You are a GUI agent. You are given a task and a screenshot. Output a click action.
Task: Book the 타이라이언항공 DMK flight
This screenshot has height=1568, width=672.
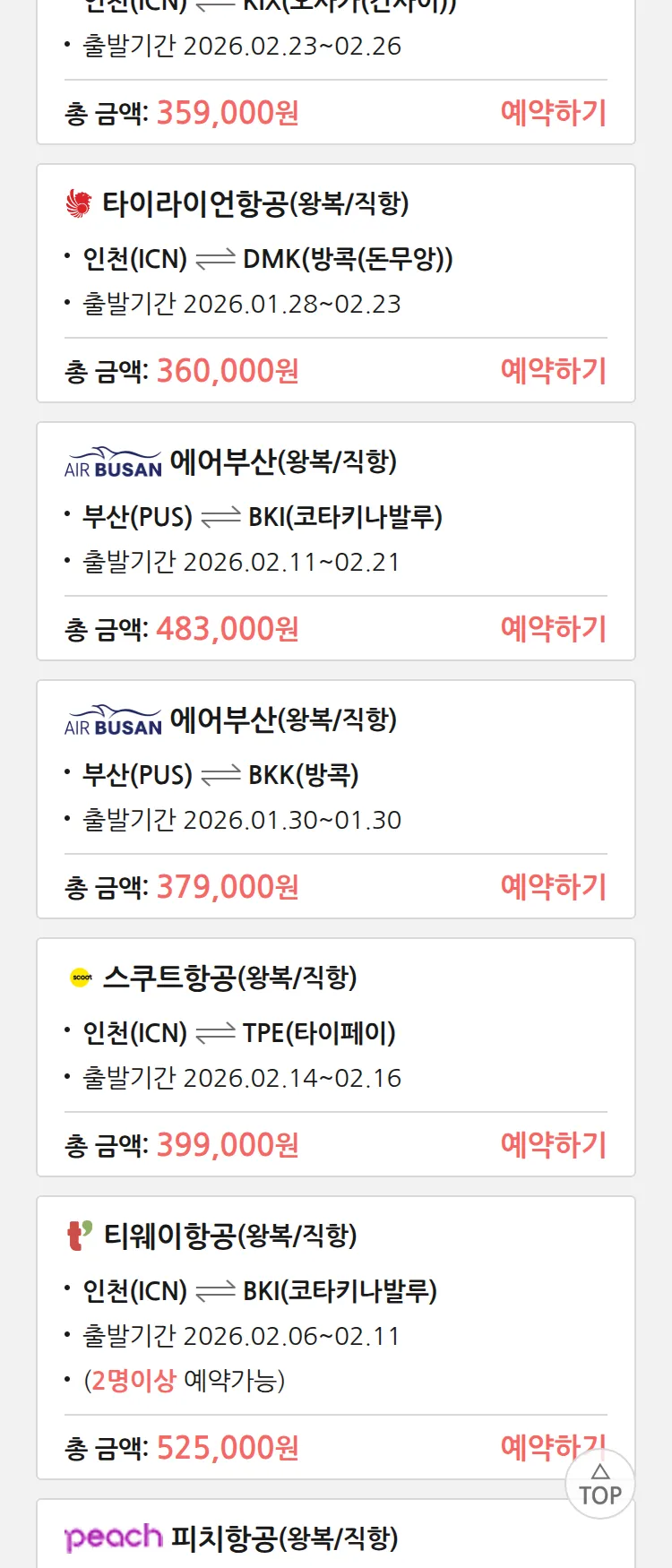pos(553,371)
